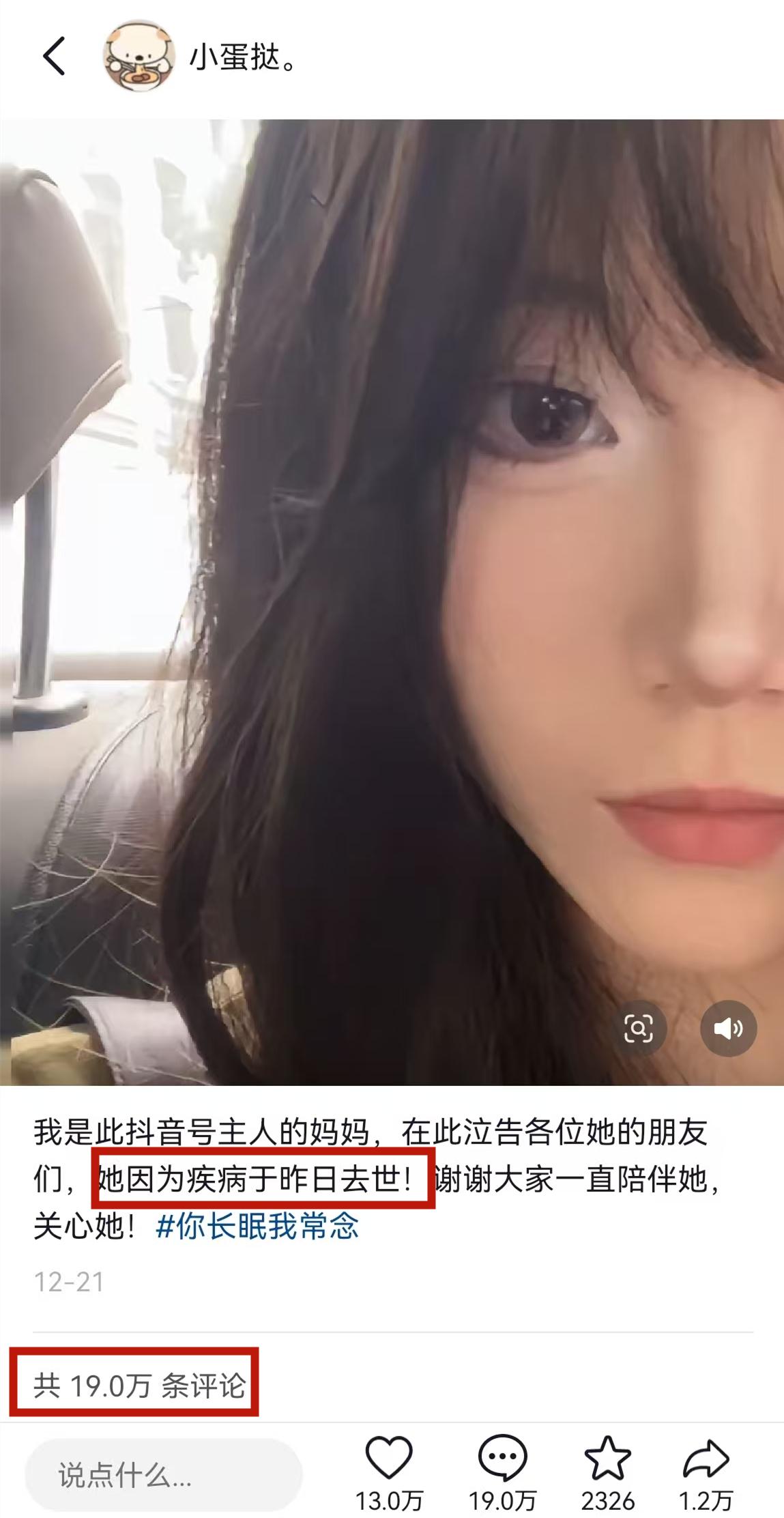The height and width of the screenshot is (1518, 784).
Task: Open the image search scan icon
Action: (x=638, y=1028)
